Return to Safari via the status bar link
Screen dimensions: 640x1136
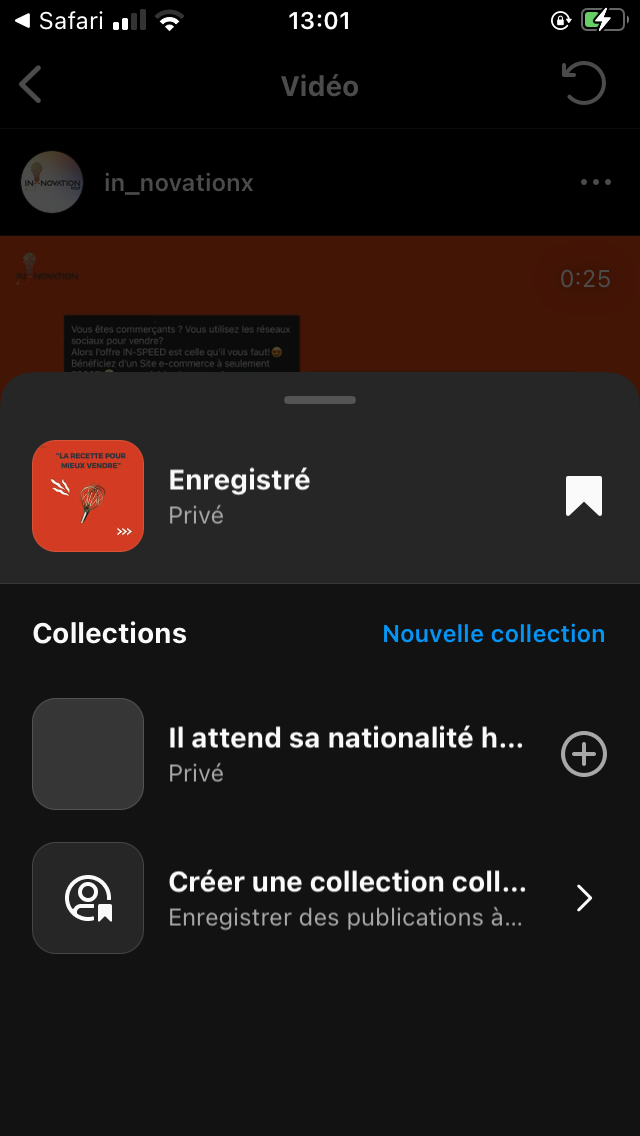tap(58, 20)
